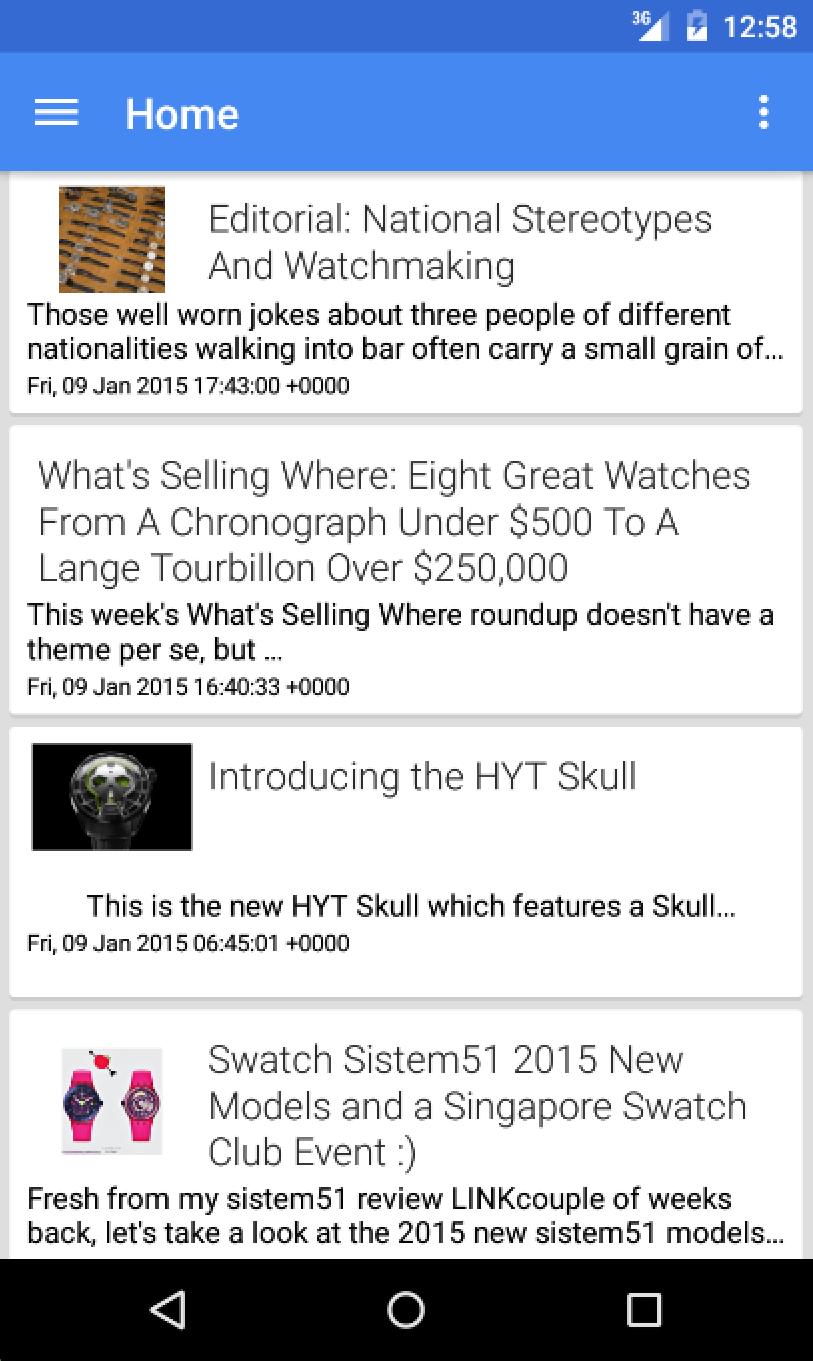Viewport: 813px width, 1361px height.
Task: Open Introducing the HYT Skull article
Action: pos(422,776)
